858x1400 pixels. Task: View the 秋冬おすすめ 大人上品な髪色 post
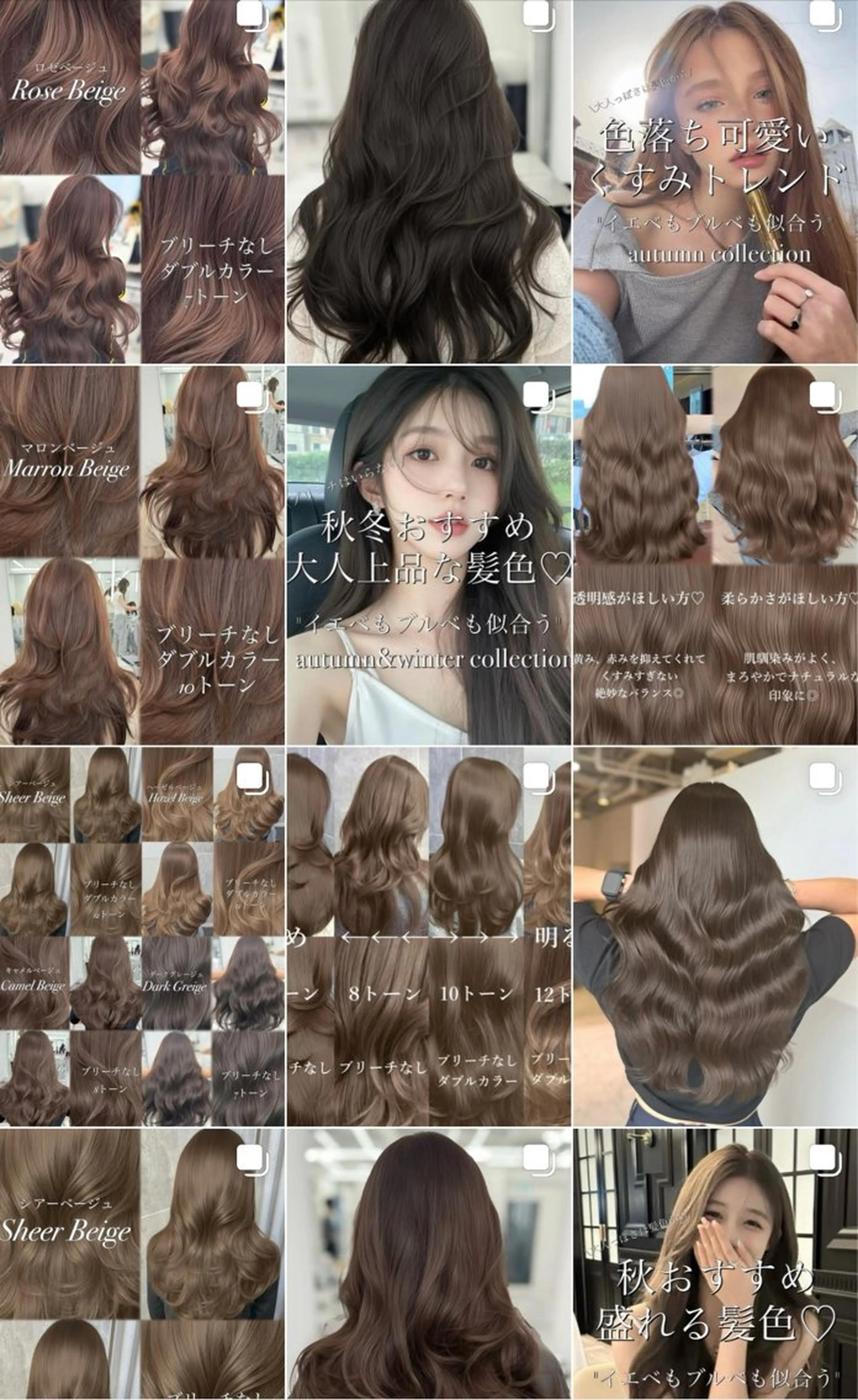(x=428, y=555)
